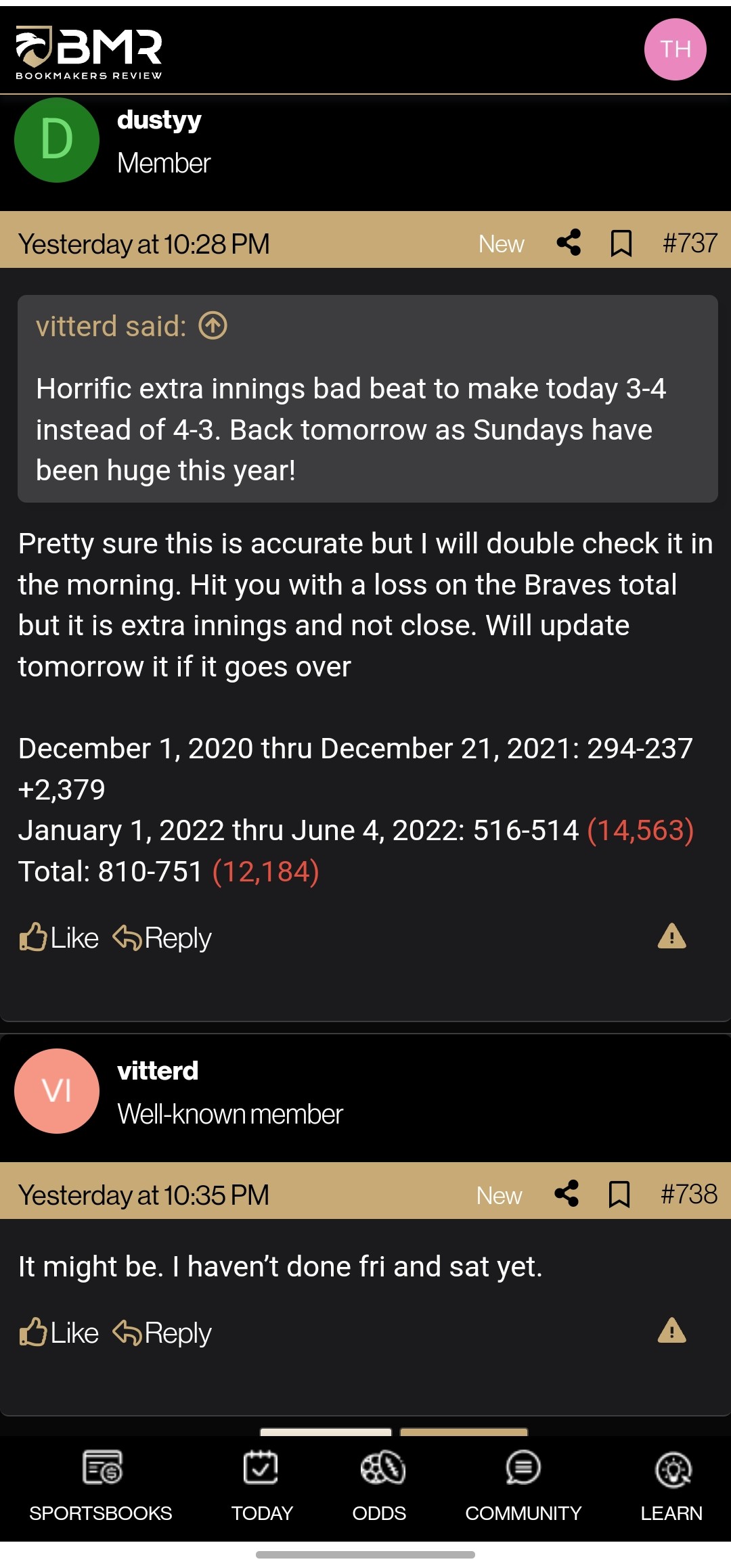Viewport: 731px width, 1568px height.
Task: Share post #737 using the share icon
Action: click(569, 244)
